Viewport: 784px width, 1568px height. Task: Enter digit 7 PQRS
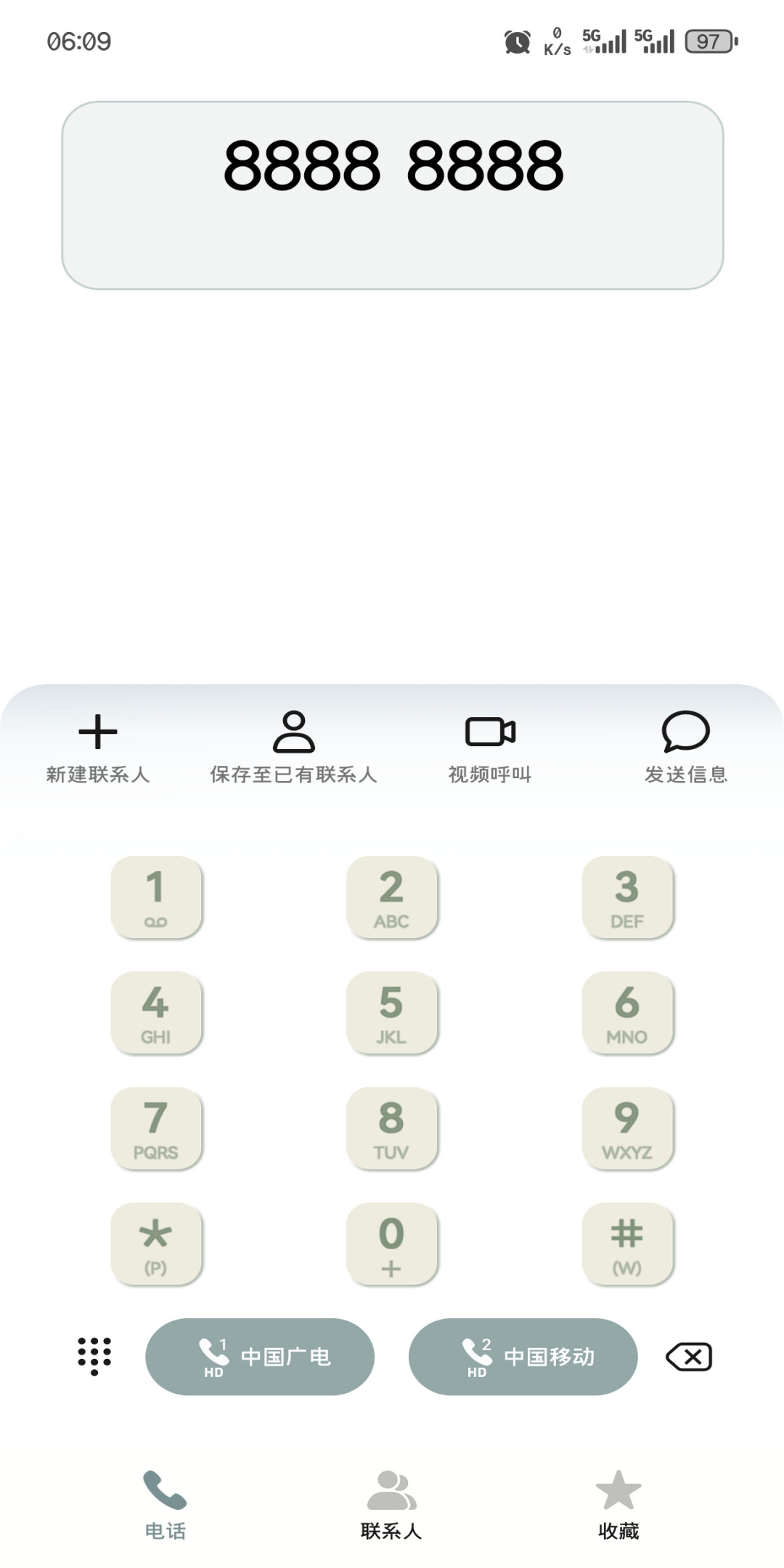point(156,1128)
